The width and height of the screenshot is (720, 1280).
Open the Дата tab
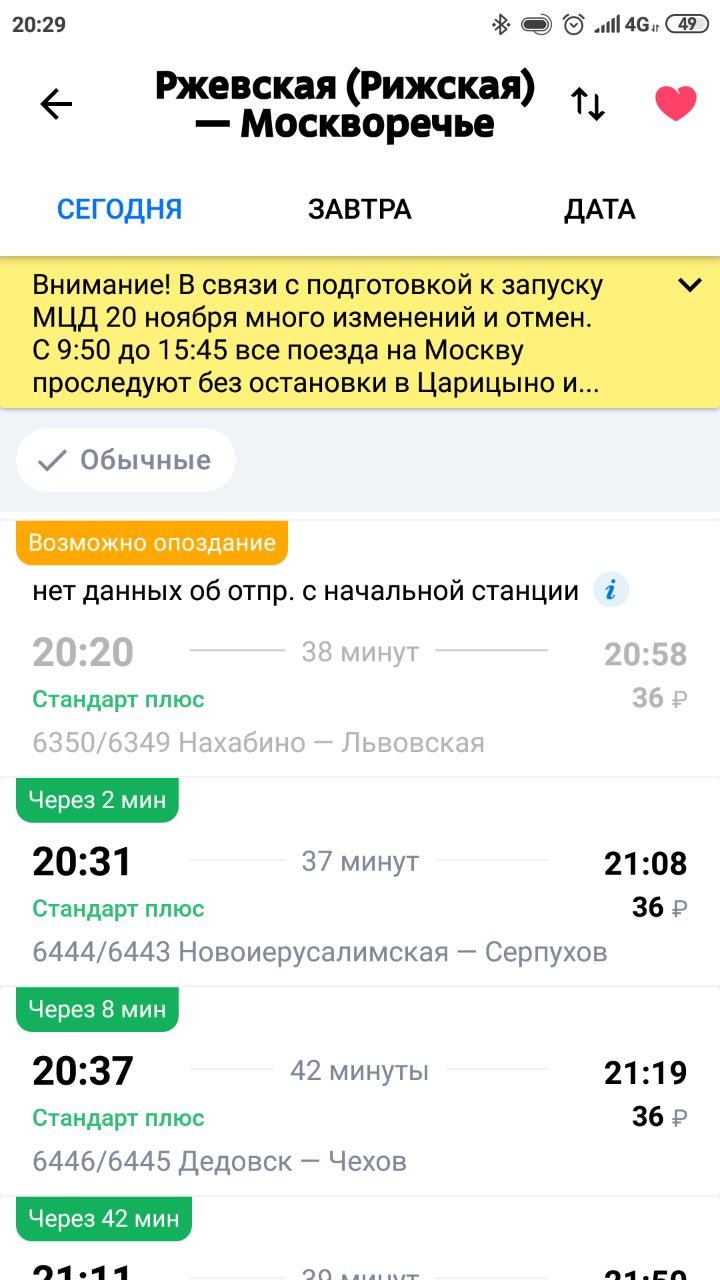(x=599, y=209)
